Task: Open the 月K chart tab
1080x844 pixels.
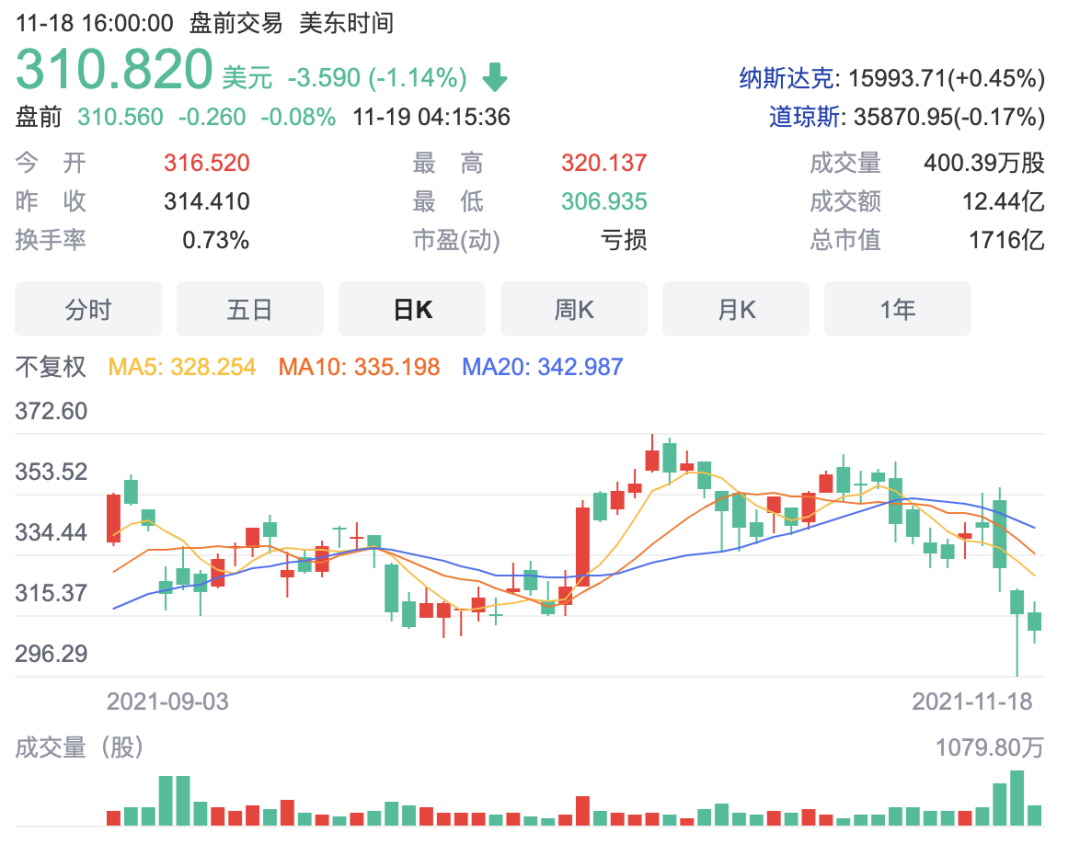Action: pyautogui.click(x=736, y=309)
